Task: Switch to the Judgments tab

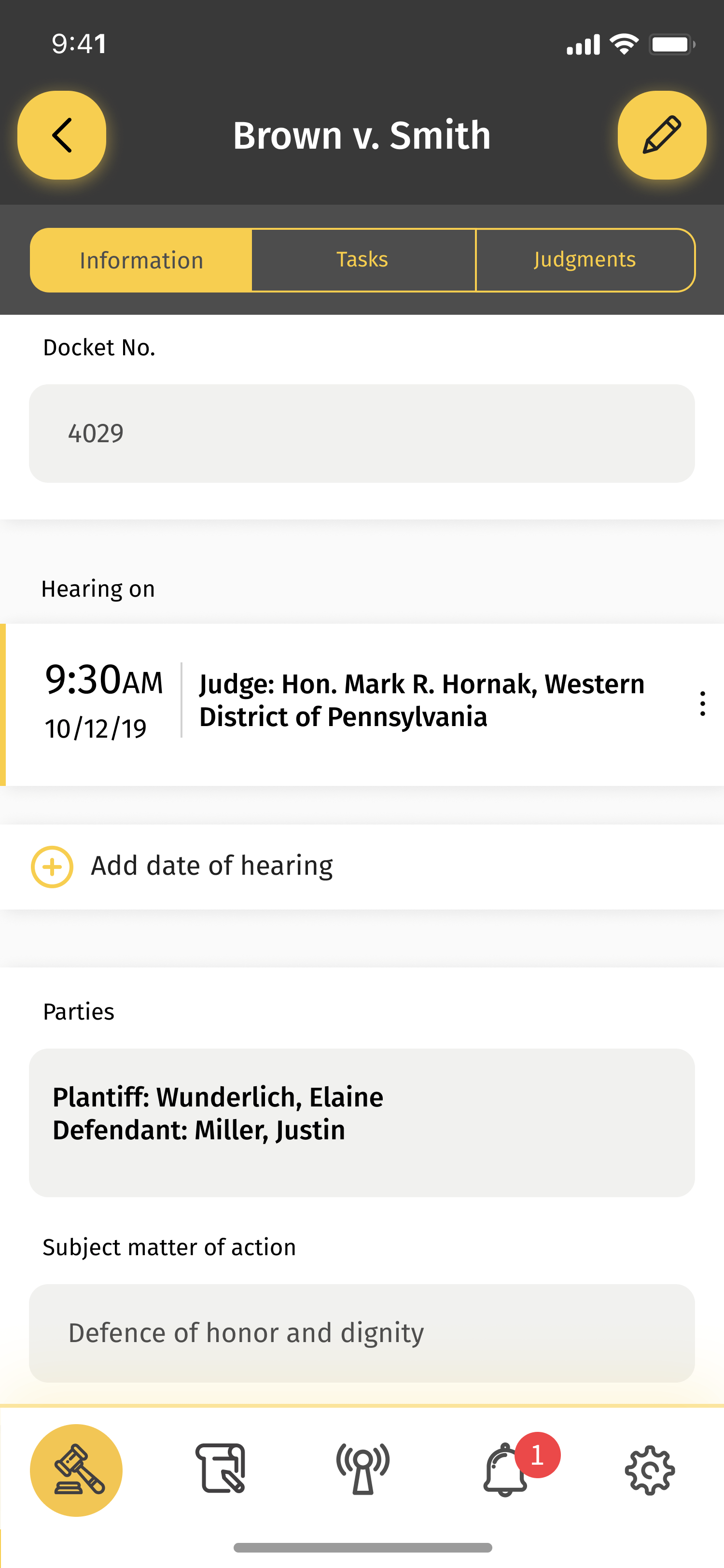Action: point(585,261)
